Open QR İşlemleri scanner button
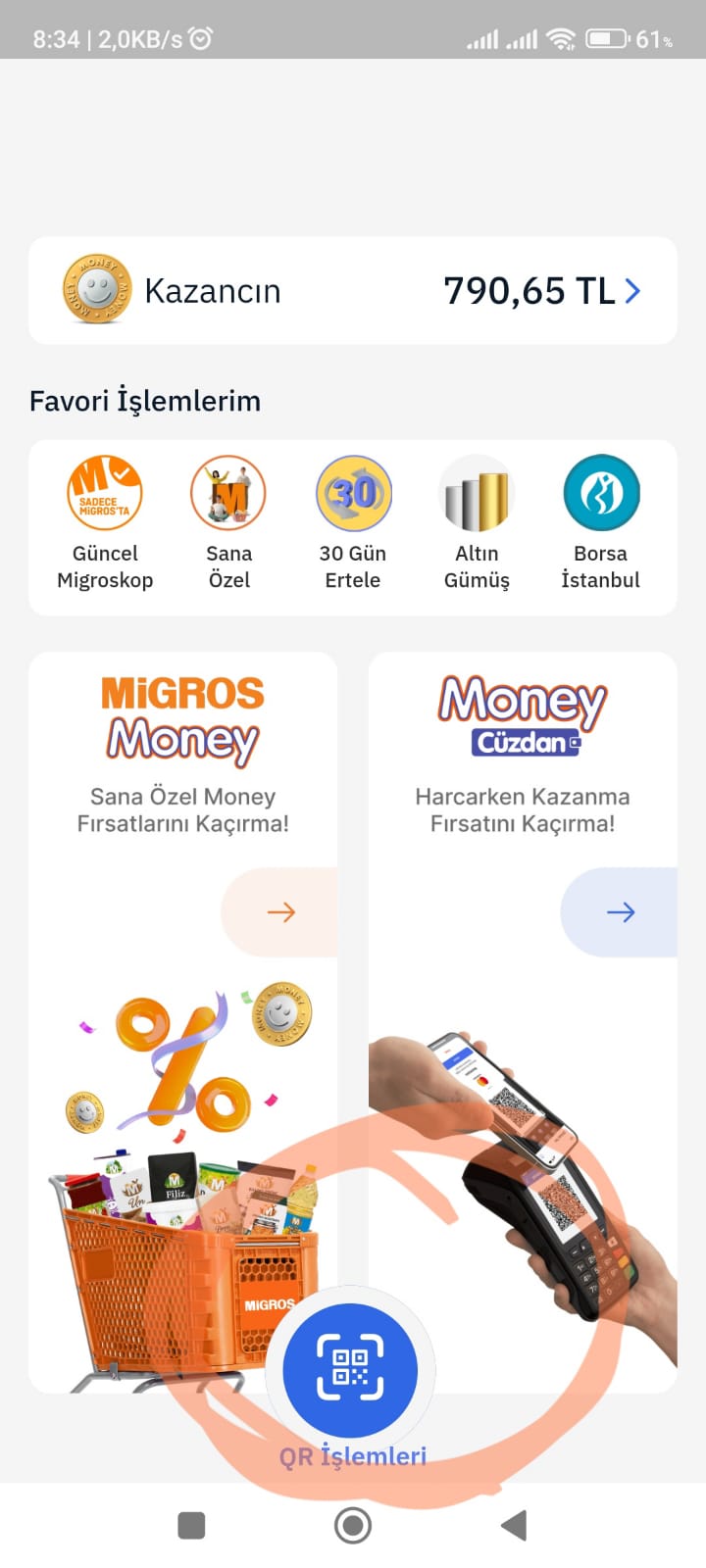Screen dimensions: 706x1568 coord(350,1369)
